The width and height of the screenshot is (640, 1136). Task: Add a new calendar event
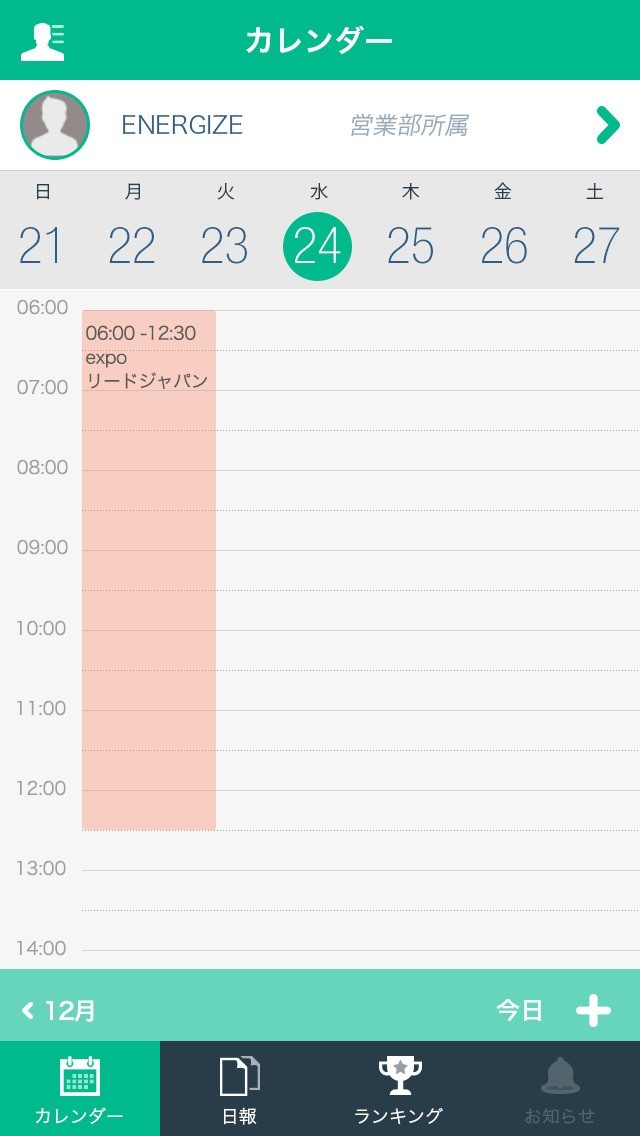coord(593,1010)
